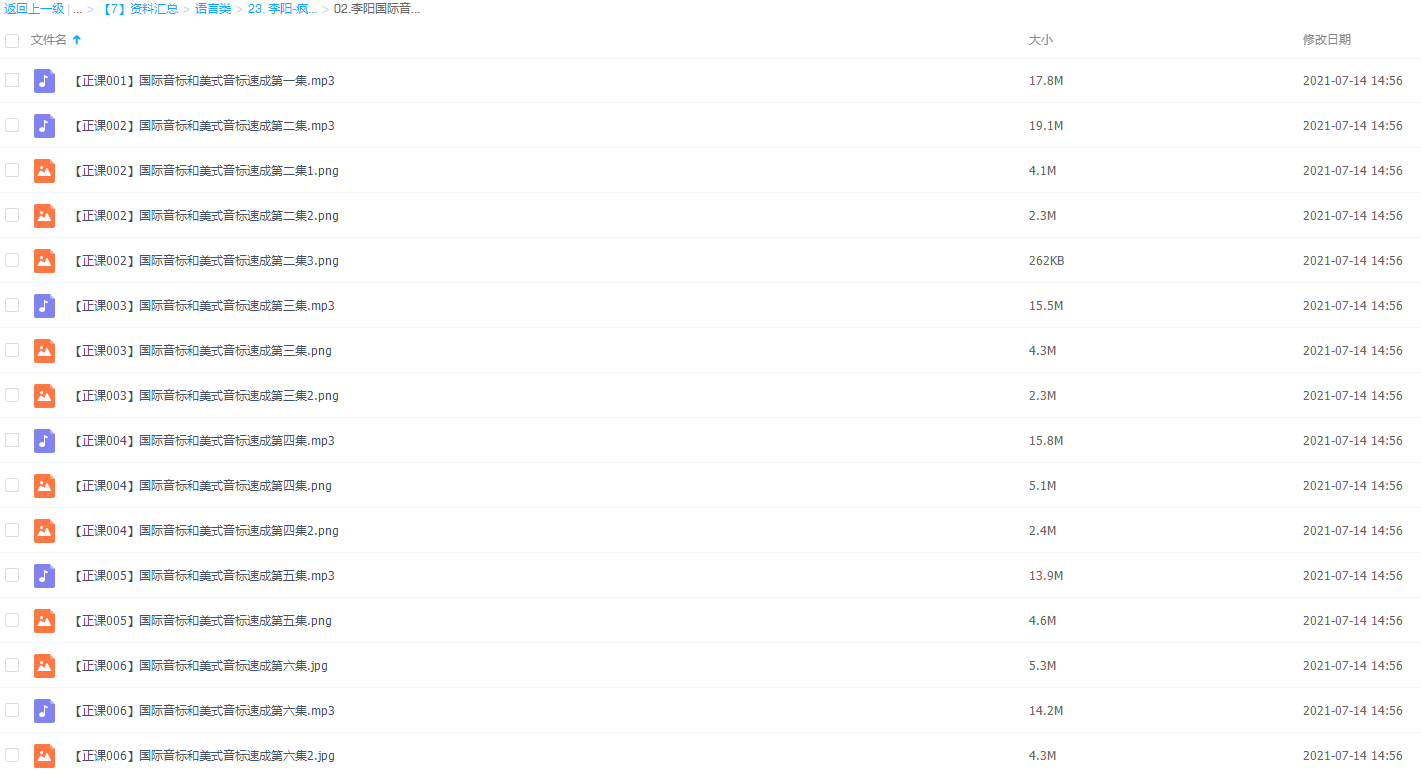Open 【正课006】第六集.jpg picture
Image resolution: width=1421 pixels, height=773 pixels.
[200, 666]
